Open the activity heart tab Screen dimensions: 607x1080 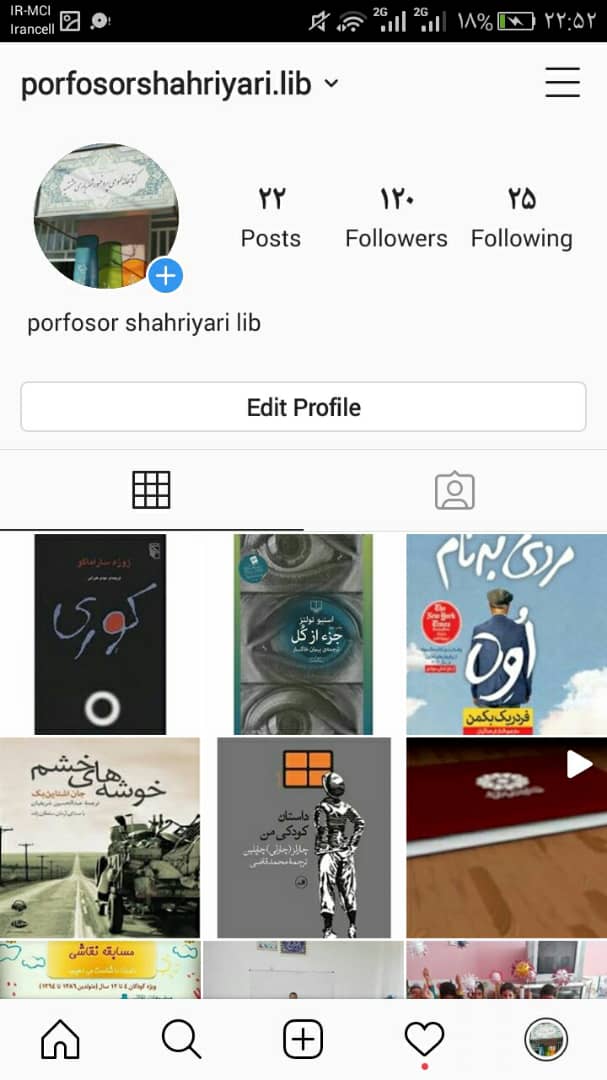(424, 1038)
